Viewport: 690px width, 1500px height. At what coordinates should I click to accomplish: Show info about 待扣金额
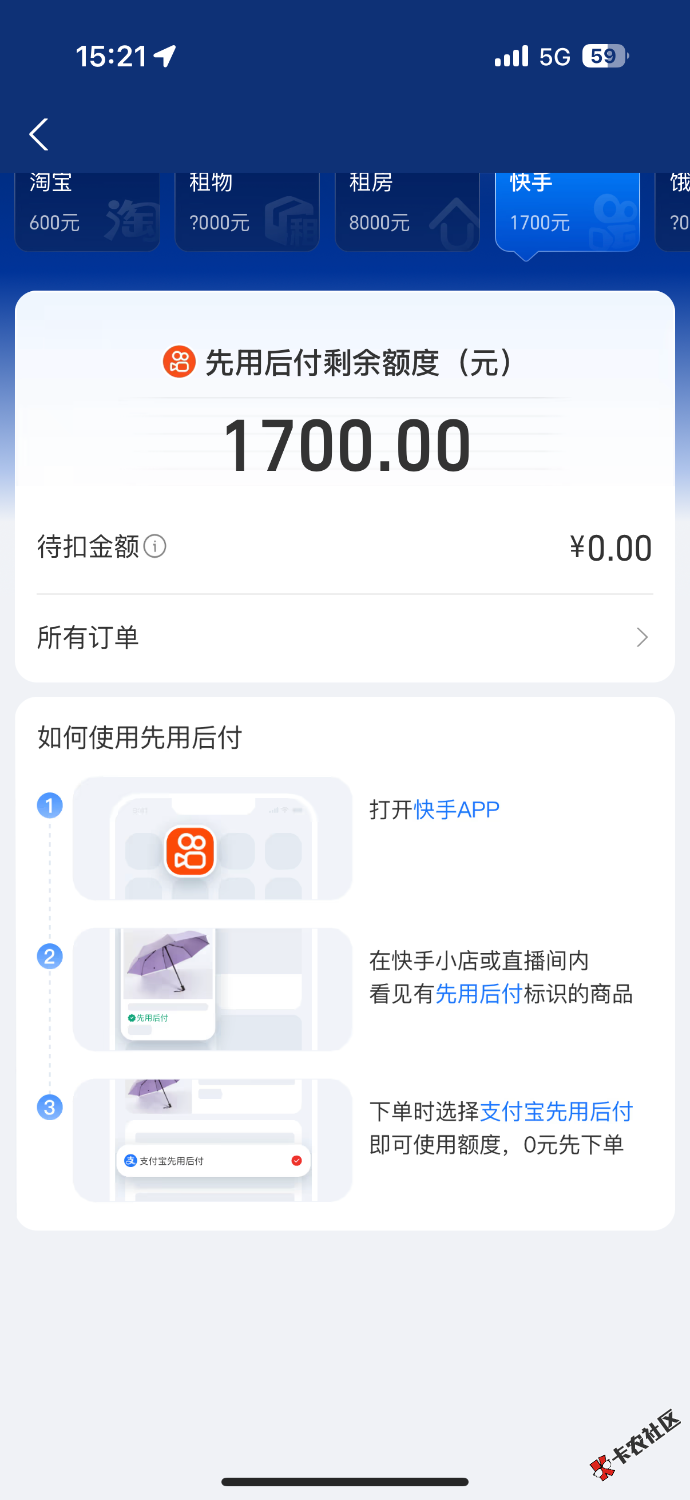tap(155, 546)
